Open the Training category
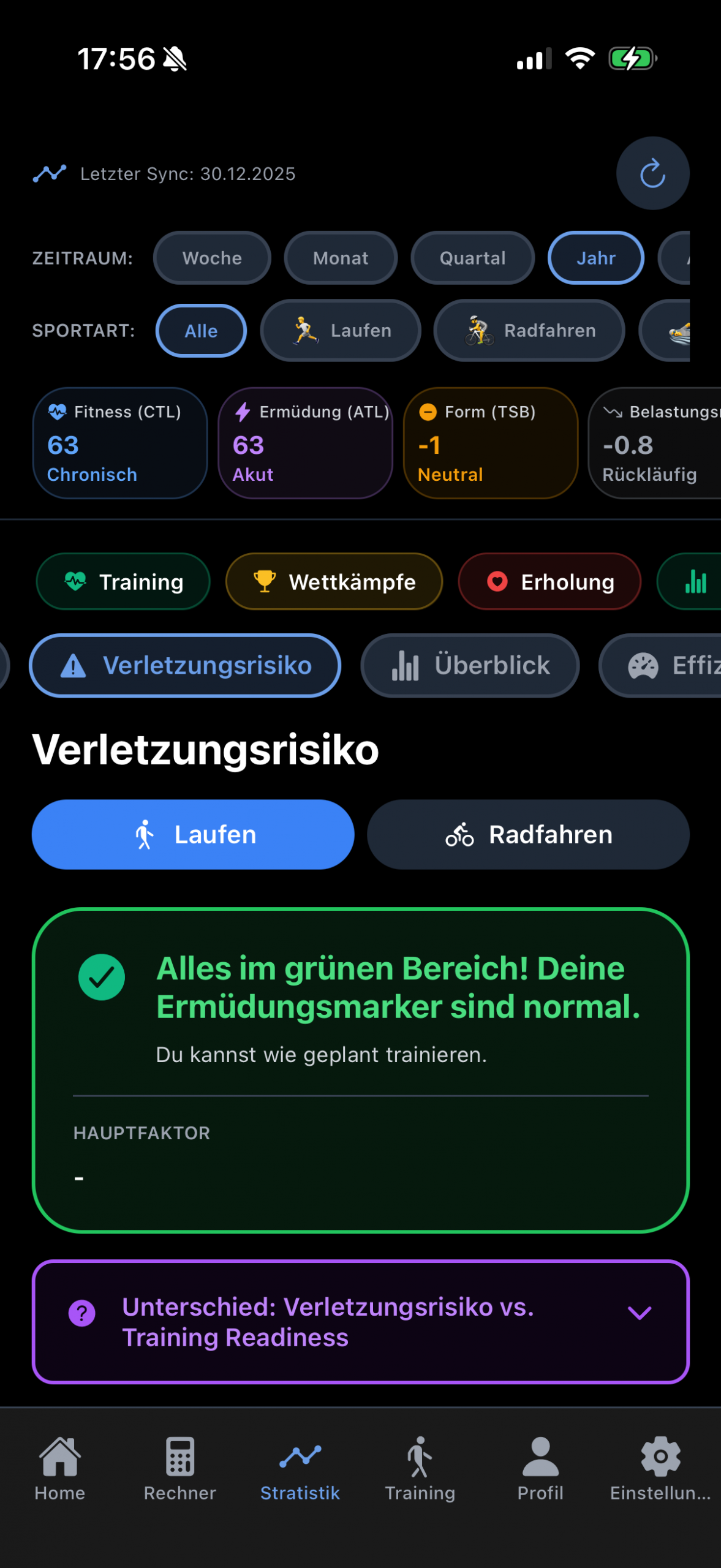Viewport: 721px width, 1568px height. [x=123, y=581]
